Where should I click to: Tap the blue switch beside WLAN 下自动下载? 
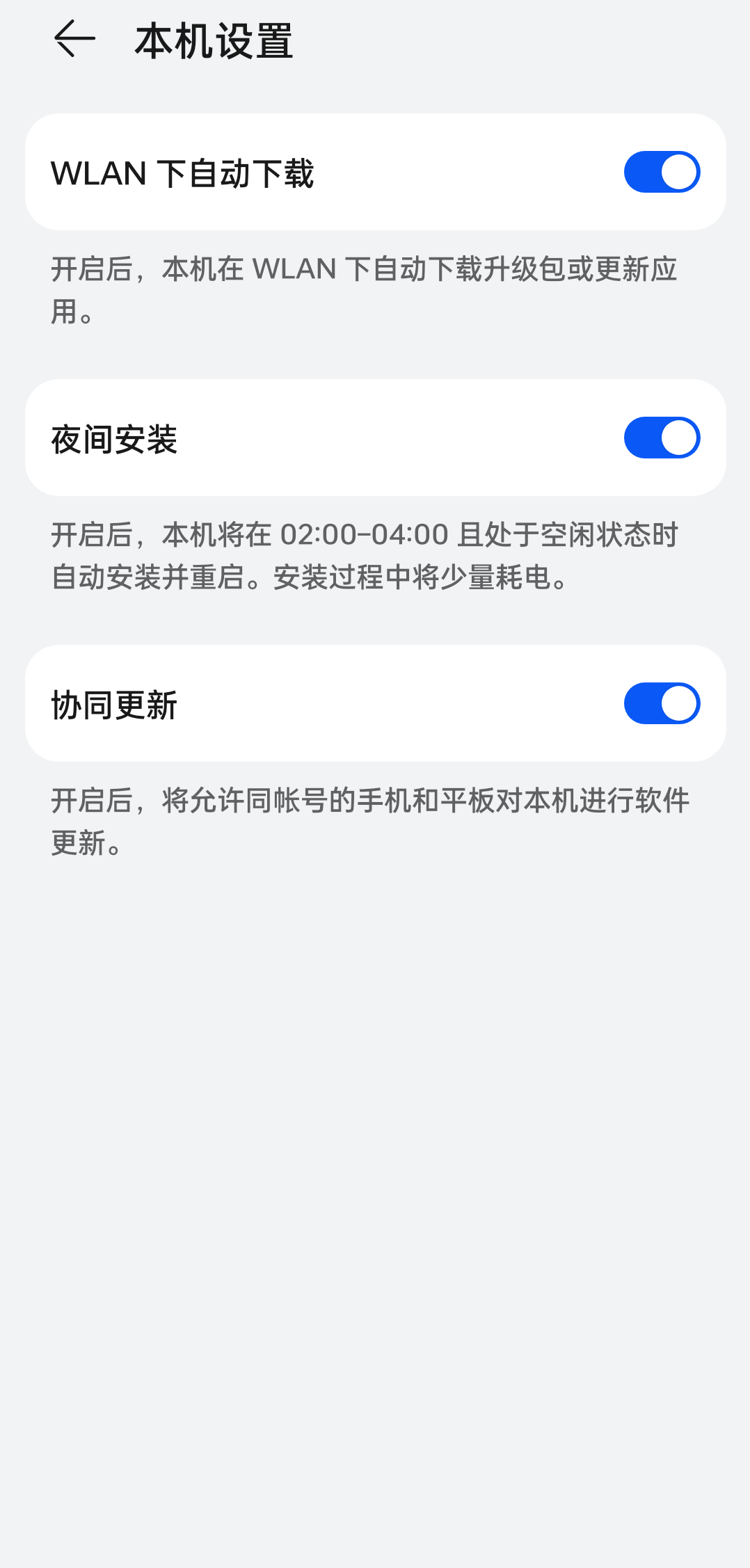coord(660,171)
